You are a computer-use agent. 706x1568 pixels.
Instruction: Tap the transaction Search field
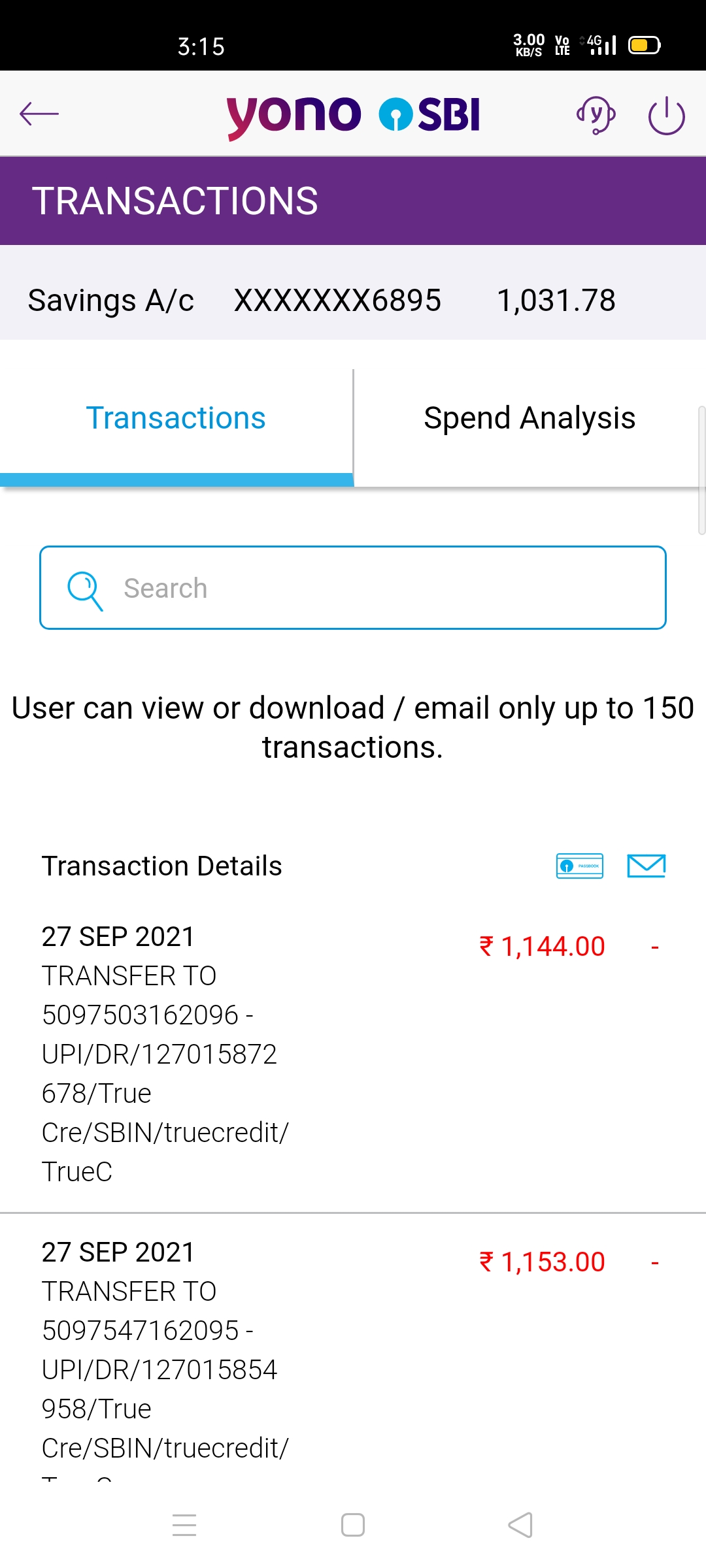point(353,588)
